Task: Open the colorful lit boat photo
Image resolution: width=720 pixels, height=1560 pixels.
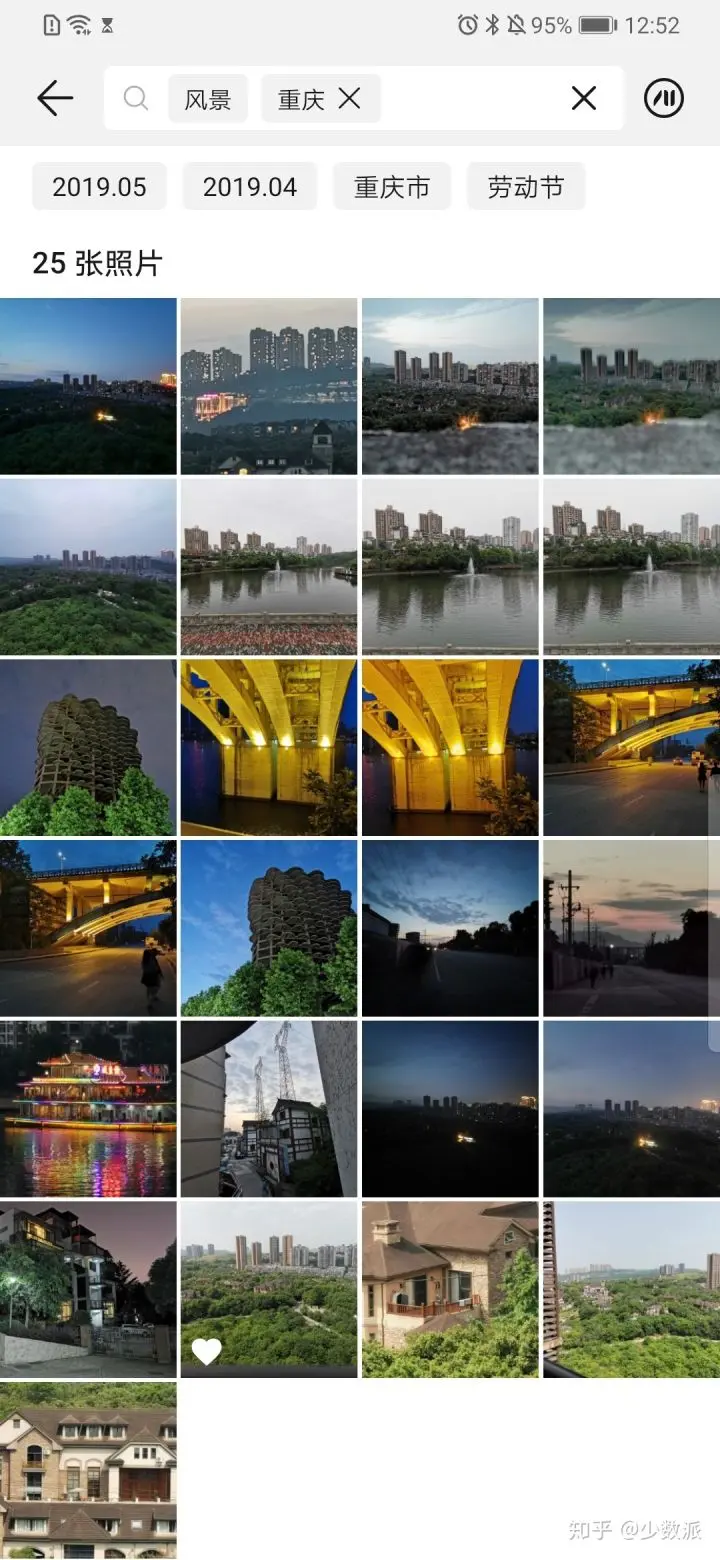Action: (88, 1109)
